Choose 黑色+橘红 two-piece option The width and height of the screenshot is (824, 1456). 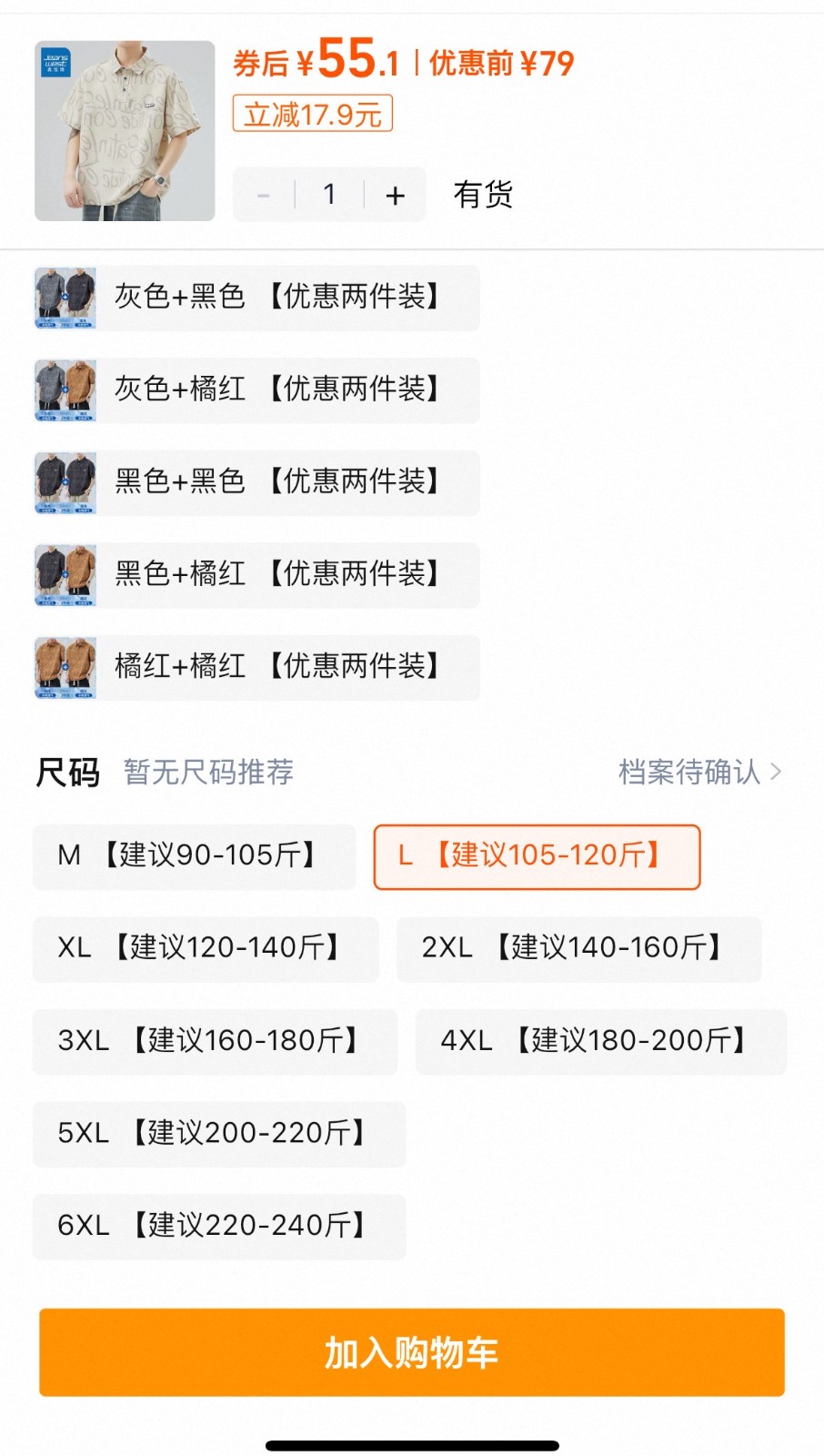256,575
